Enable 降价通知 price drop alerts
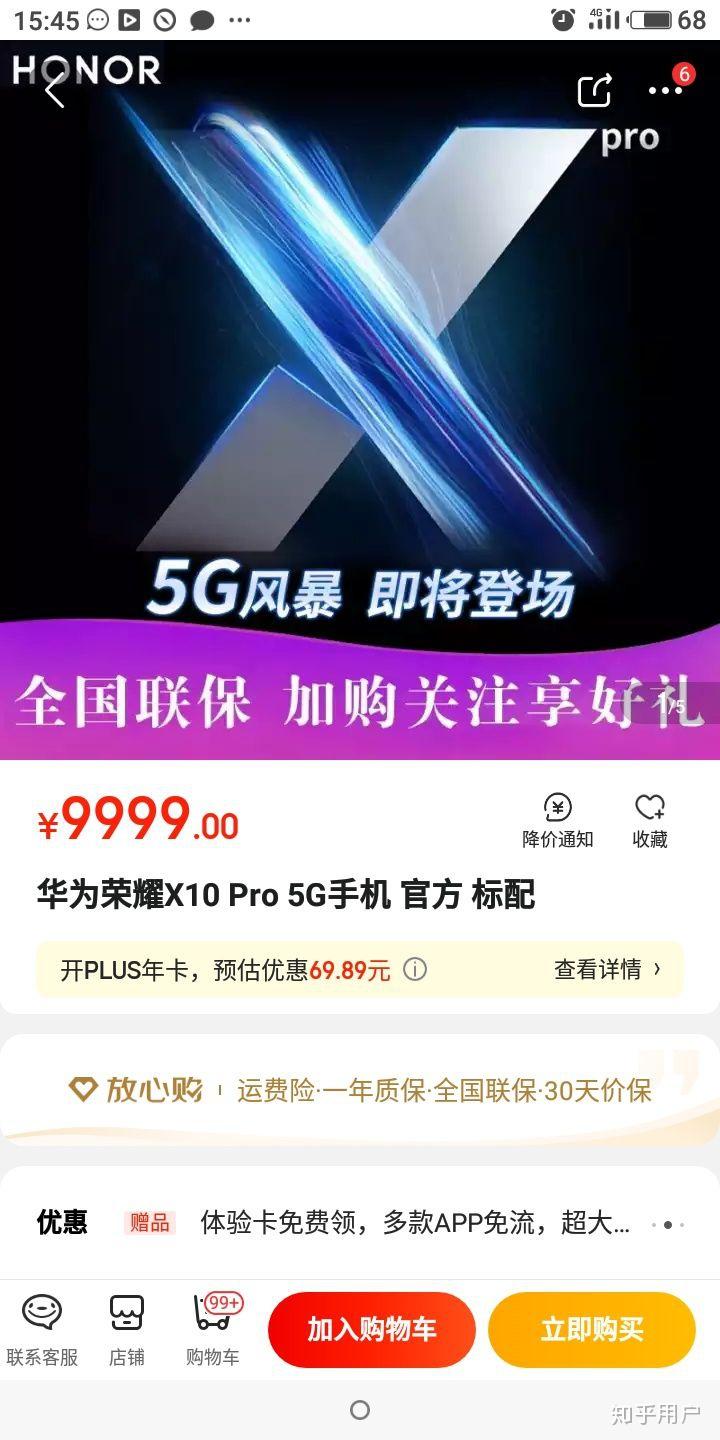This screenshot has height=1440, width=720. tap(560, 817)
